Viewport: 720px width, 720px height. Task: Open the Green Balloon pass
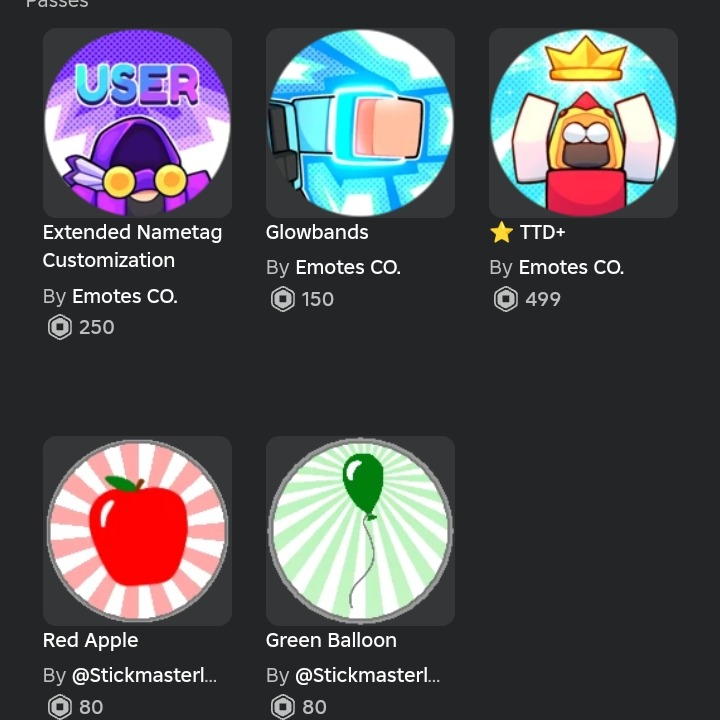point(360,530)
